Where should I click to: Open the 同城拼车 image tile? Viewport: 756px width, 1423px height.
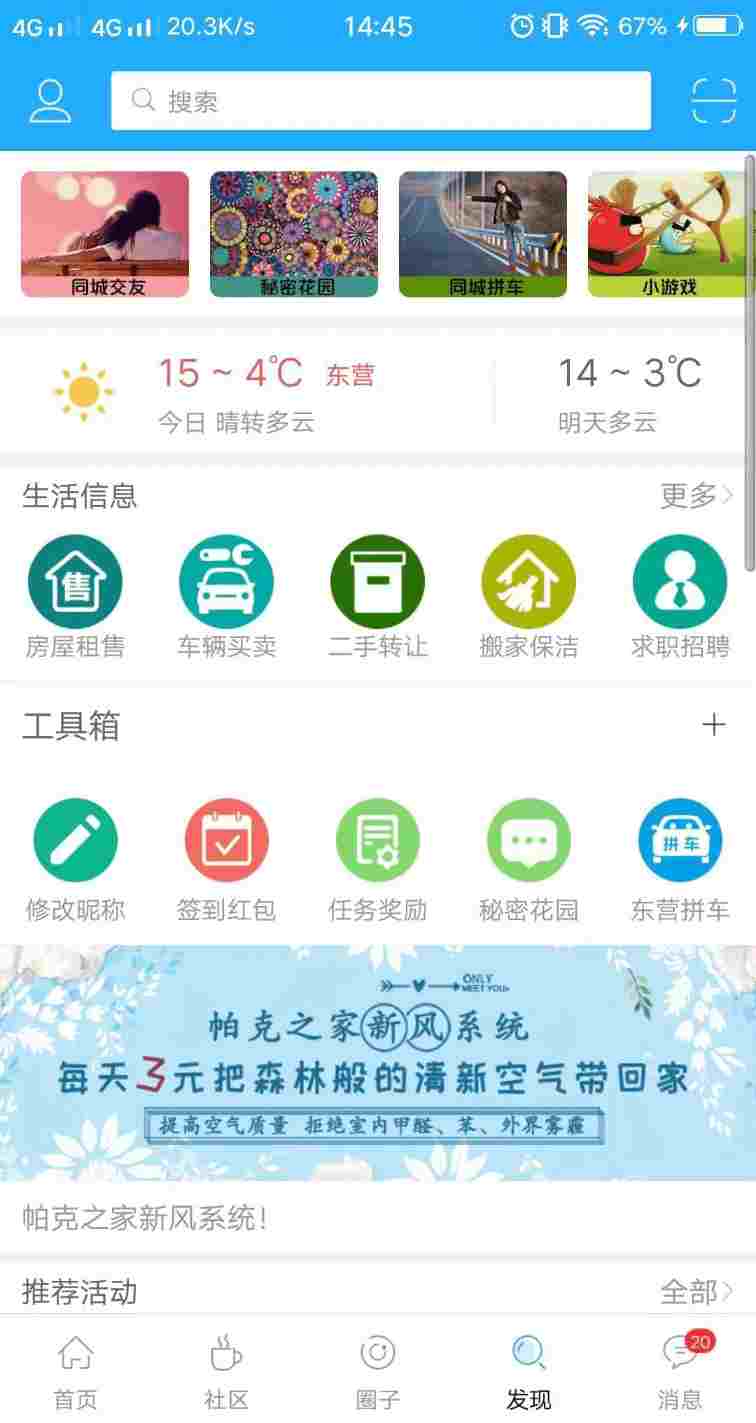(483, 234)
